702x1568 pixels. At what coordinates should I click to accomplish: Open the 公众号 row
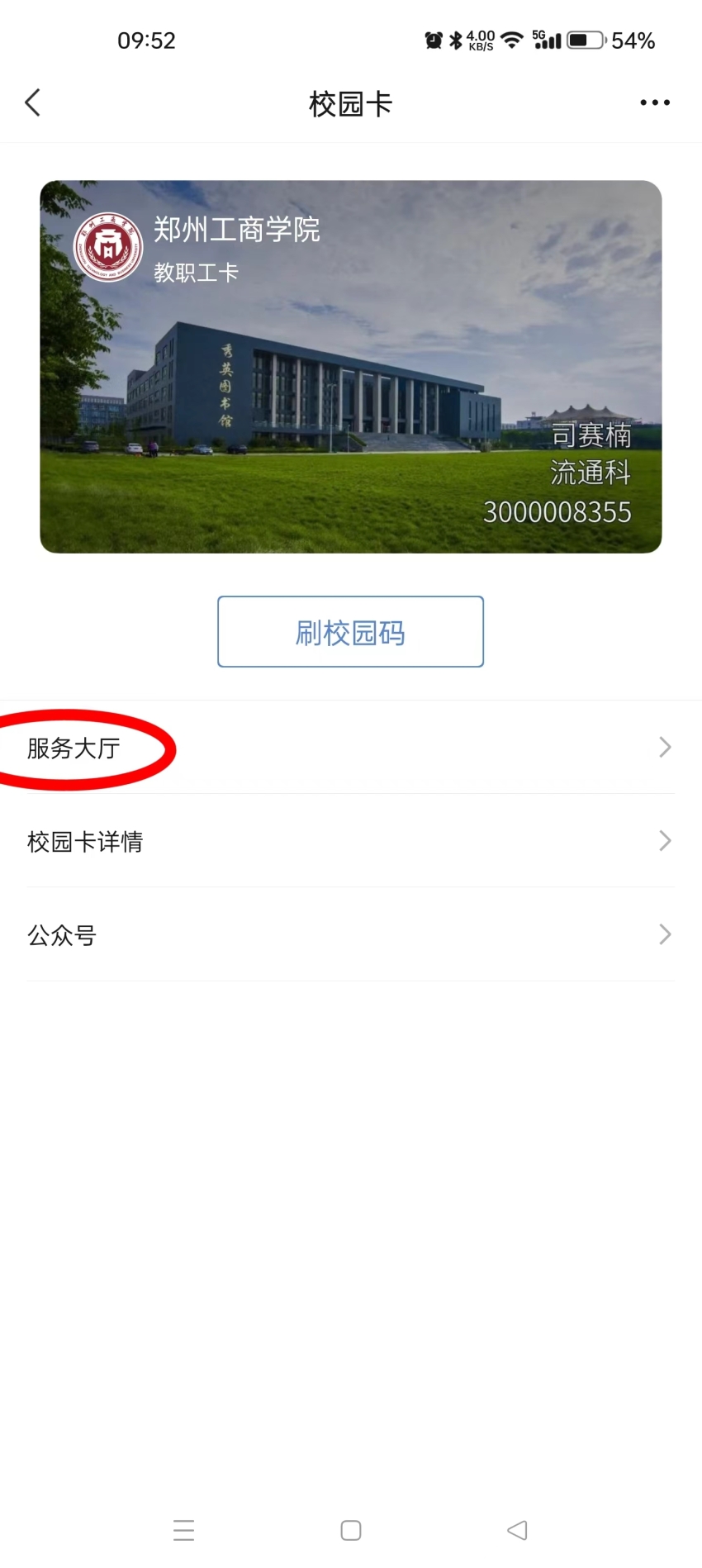pos(350,935)
